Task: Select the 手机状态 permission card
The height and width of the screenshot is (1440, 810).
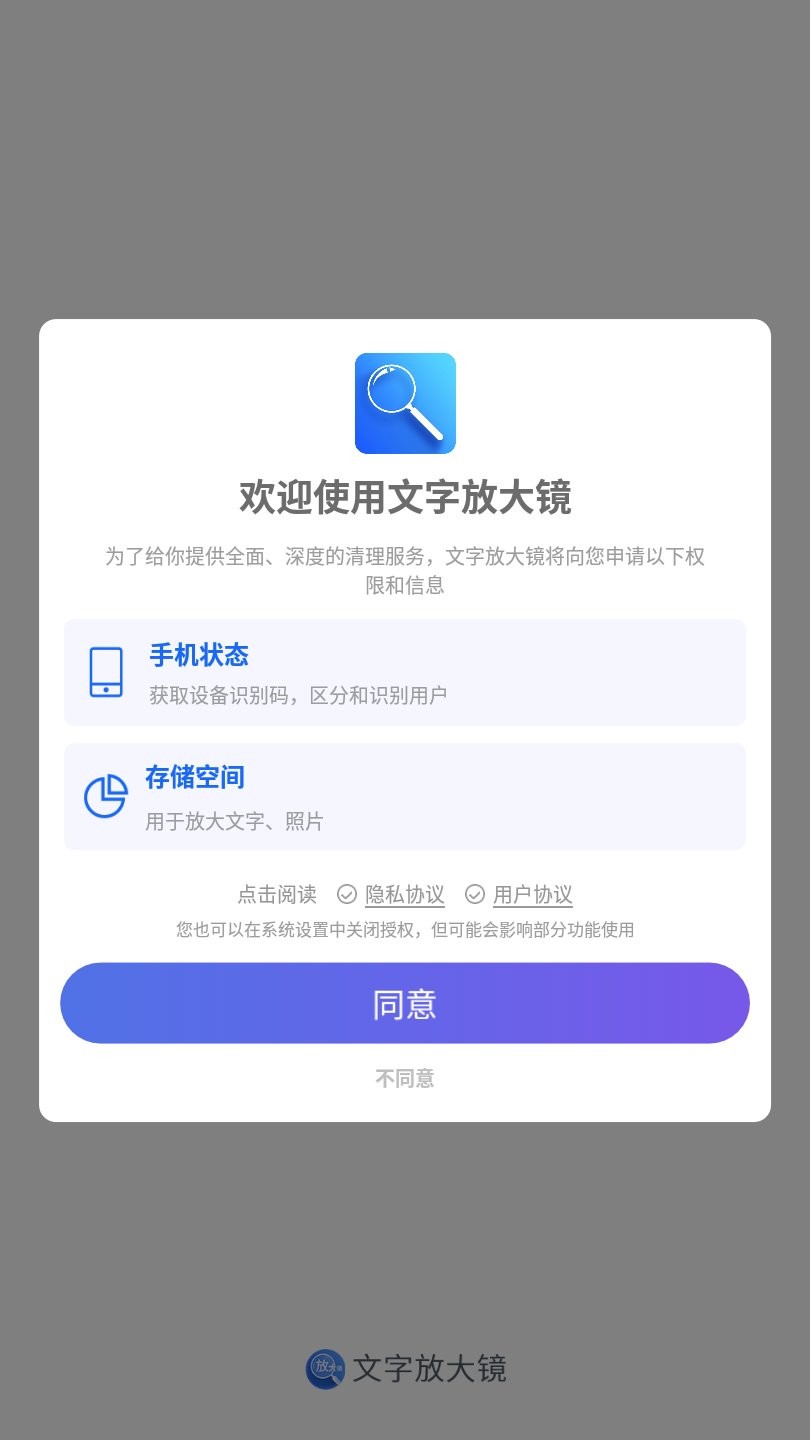Action: [405, 671]
